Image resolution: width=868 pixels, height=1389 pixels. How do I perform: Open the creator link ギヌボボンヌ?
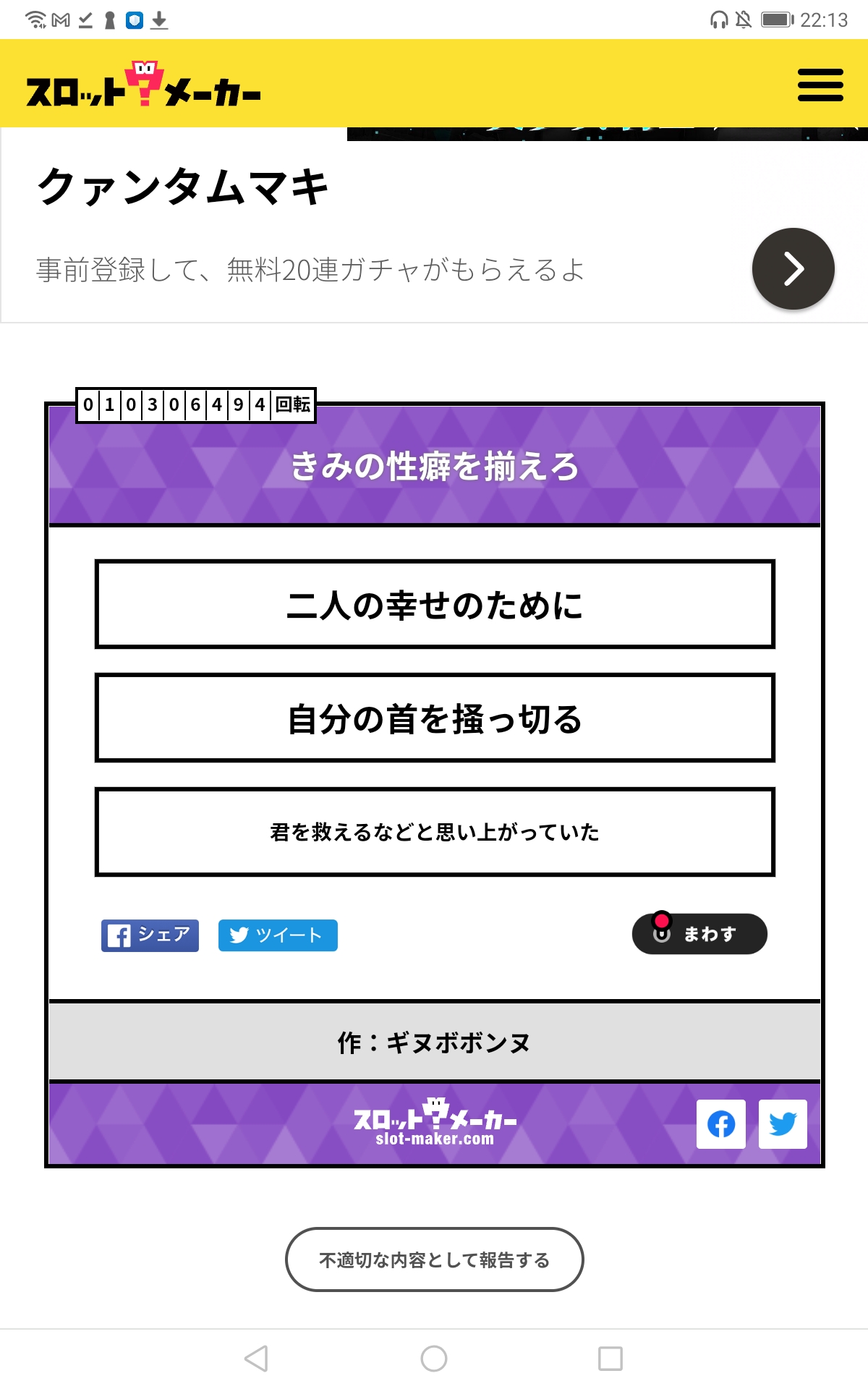click(457, 1042)
